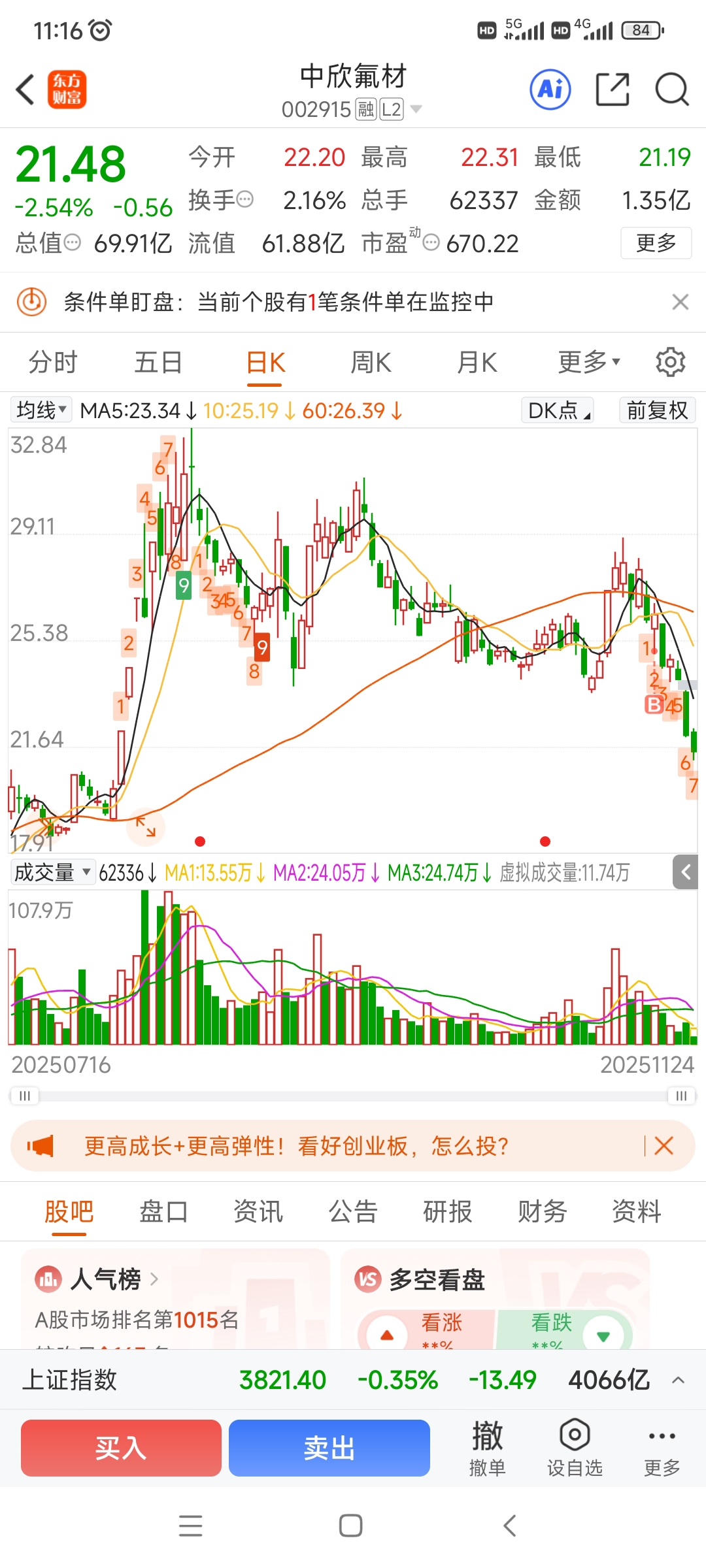
Task: Open chart settings gear
Action: point(670,362)
